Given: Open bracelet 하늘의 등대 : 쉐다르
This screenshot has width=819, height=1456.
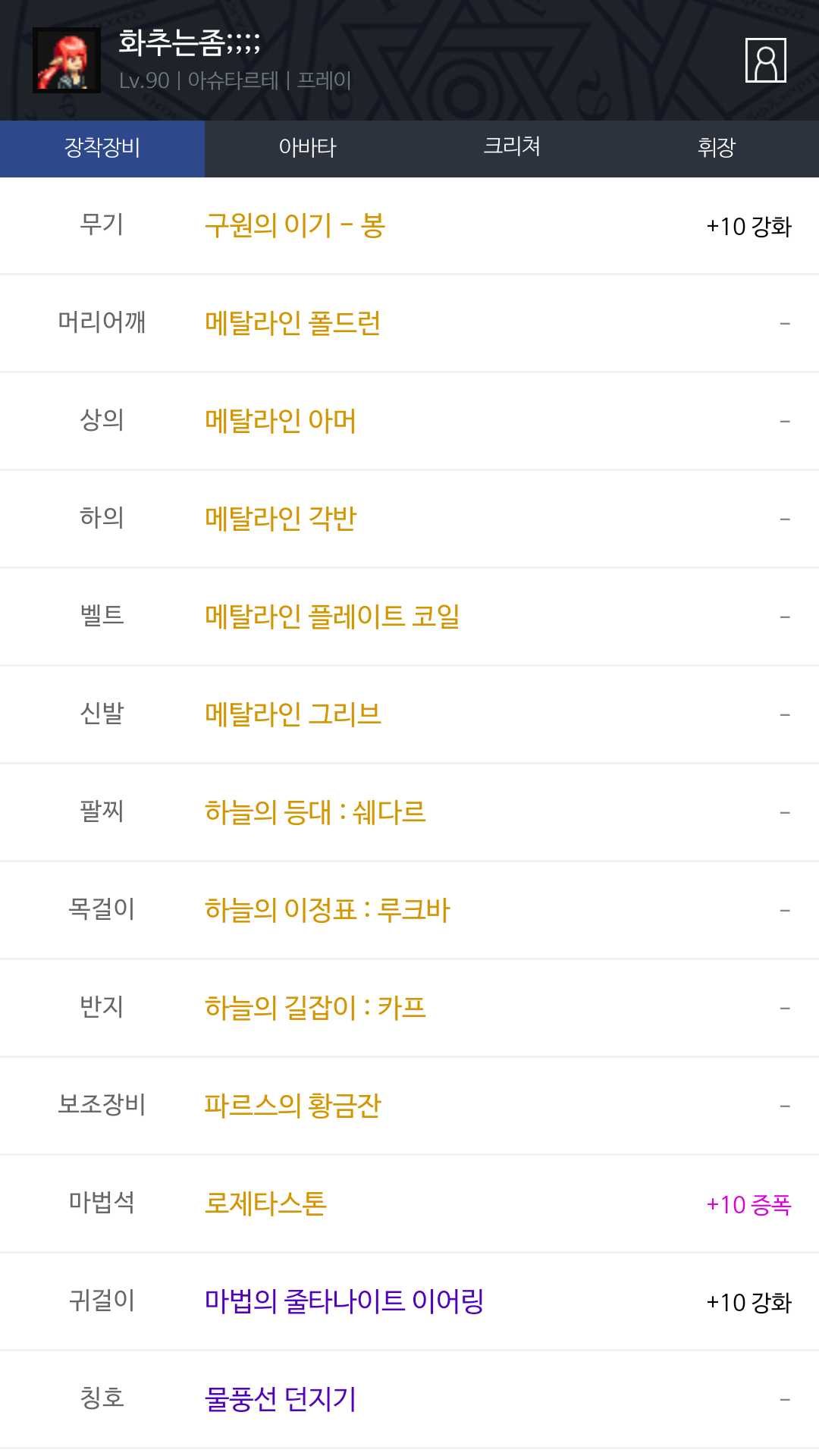Looking at the screenshot, I should pyautogui.click(x=315, y=812).
